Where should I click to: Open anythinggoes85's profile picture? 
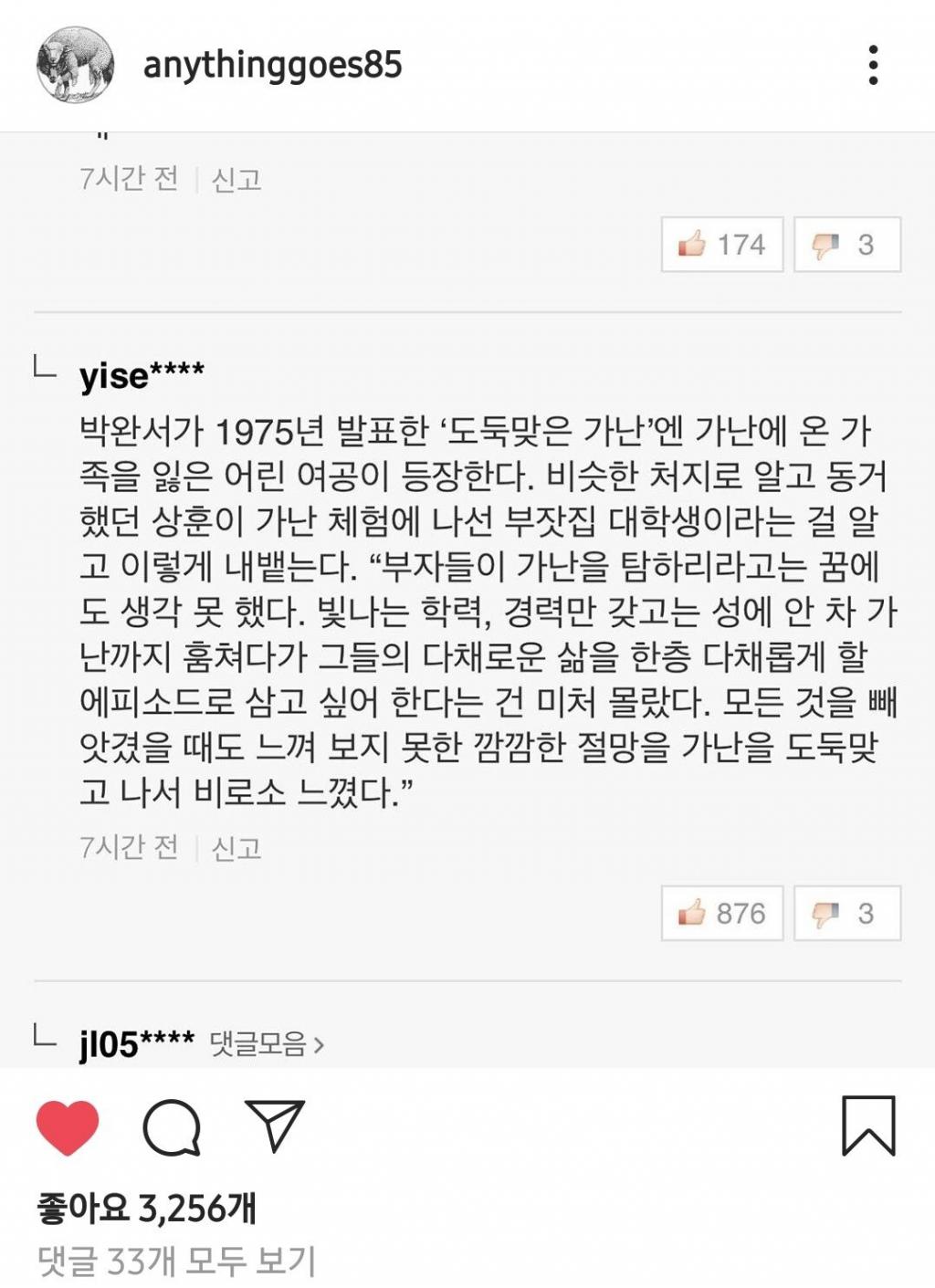coord(75,65)
